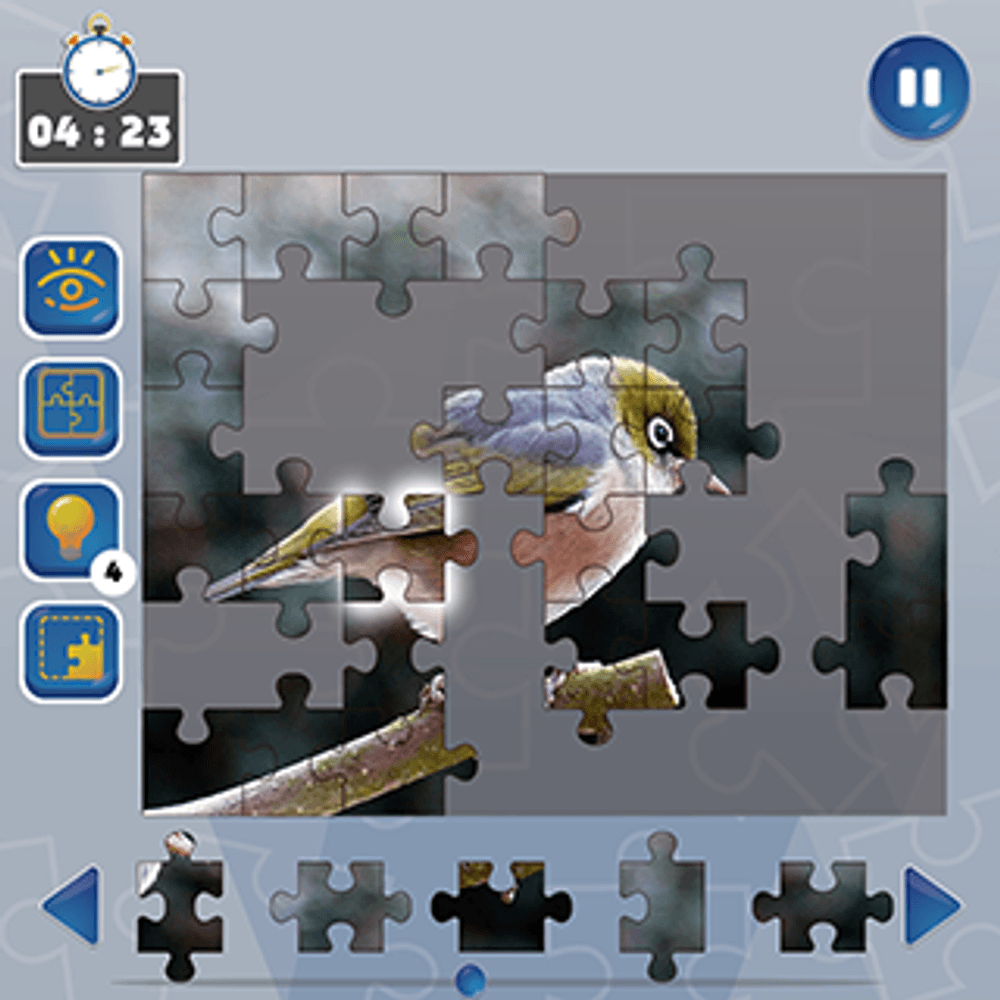
Task: Pick the middle tray piece with the branch
Action: [501, 905]
